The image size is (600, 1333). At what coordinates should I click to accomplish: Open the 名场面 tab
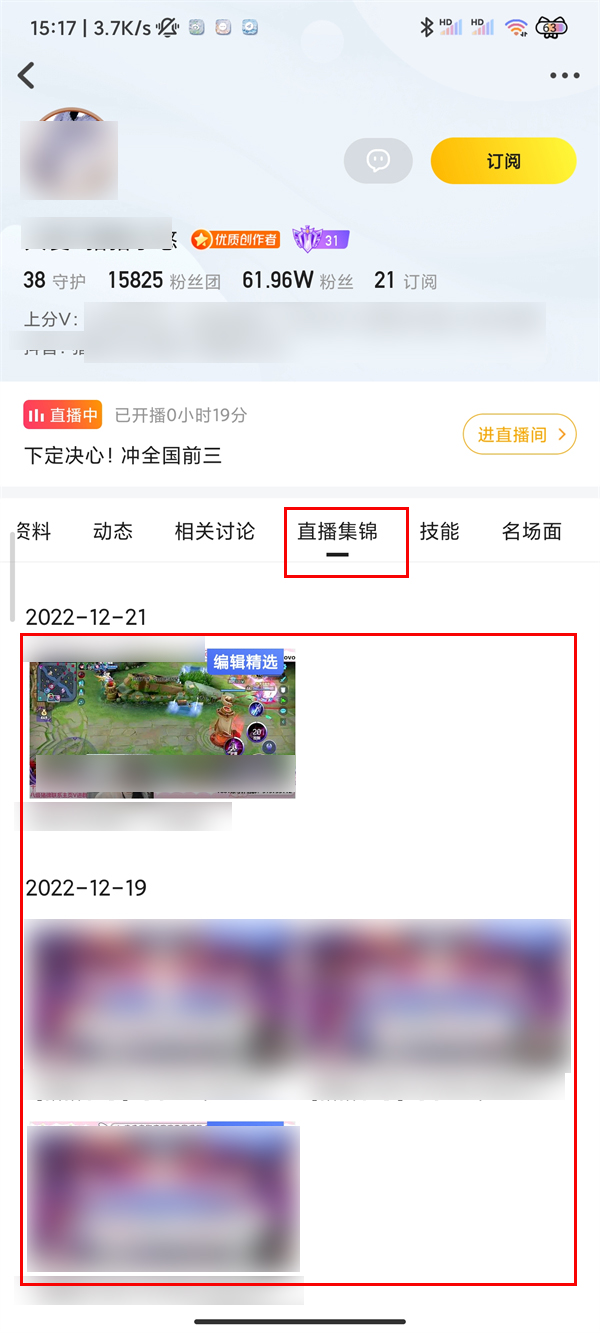pos(531,531)
